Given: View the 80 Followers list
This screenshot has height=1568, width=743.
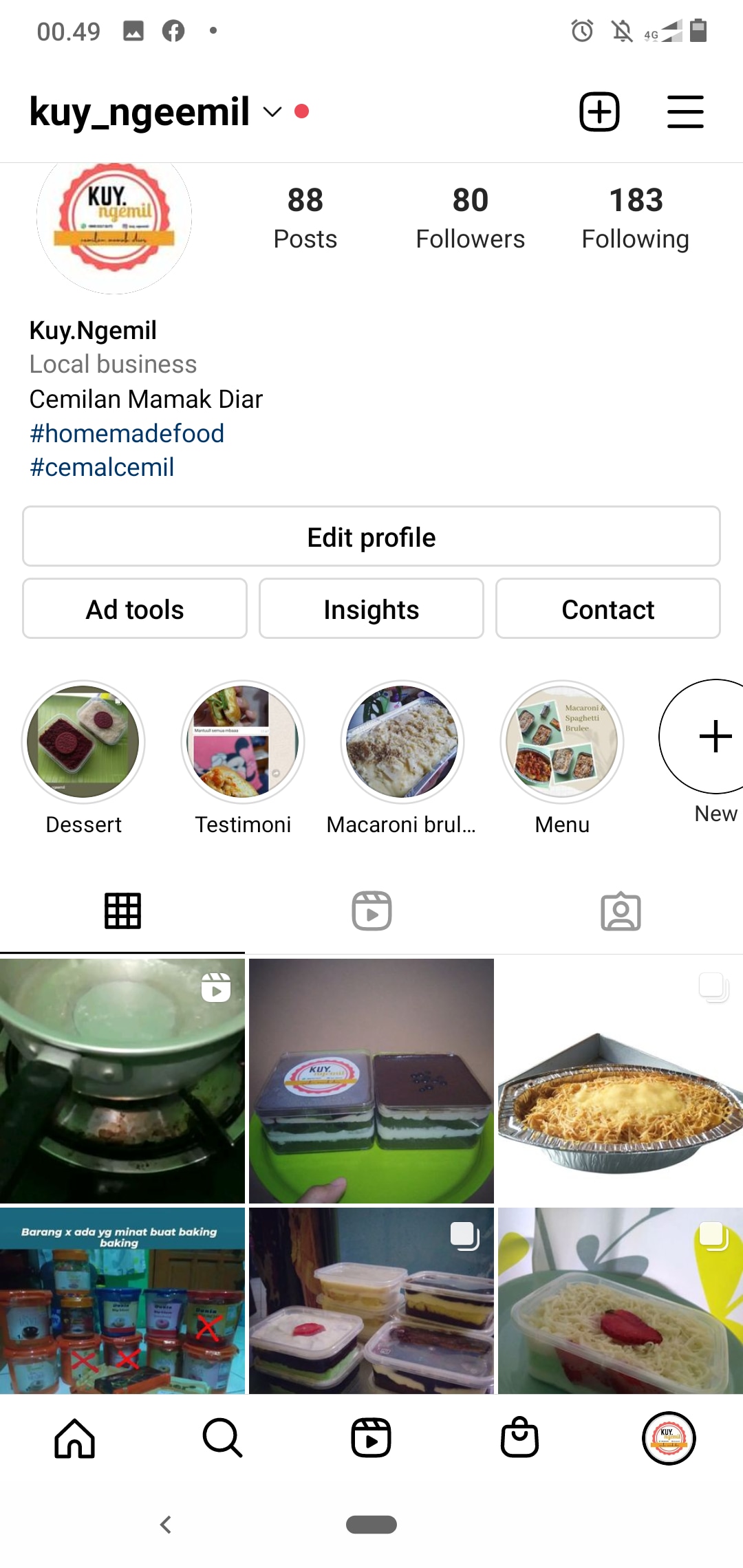Looking at the screenshot, I should (471, 217).
